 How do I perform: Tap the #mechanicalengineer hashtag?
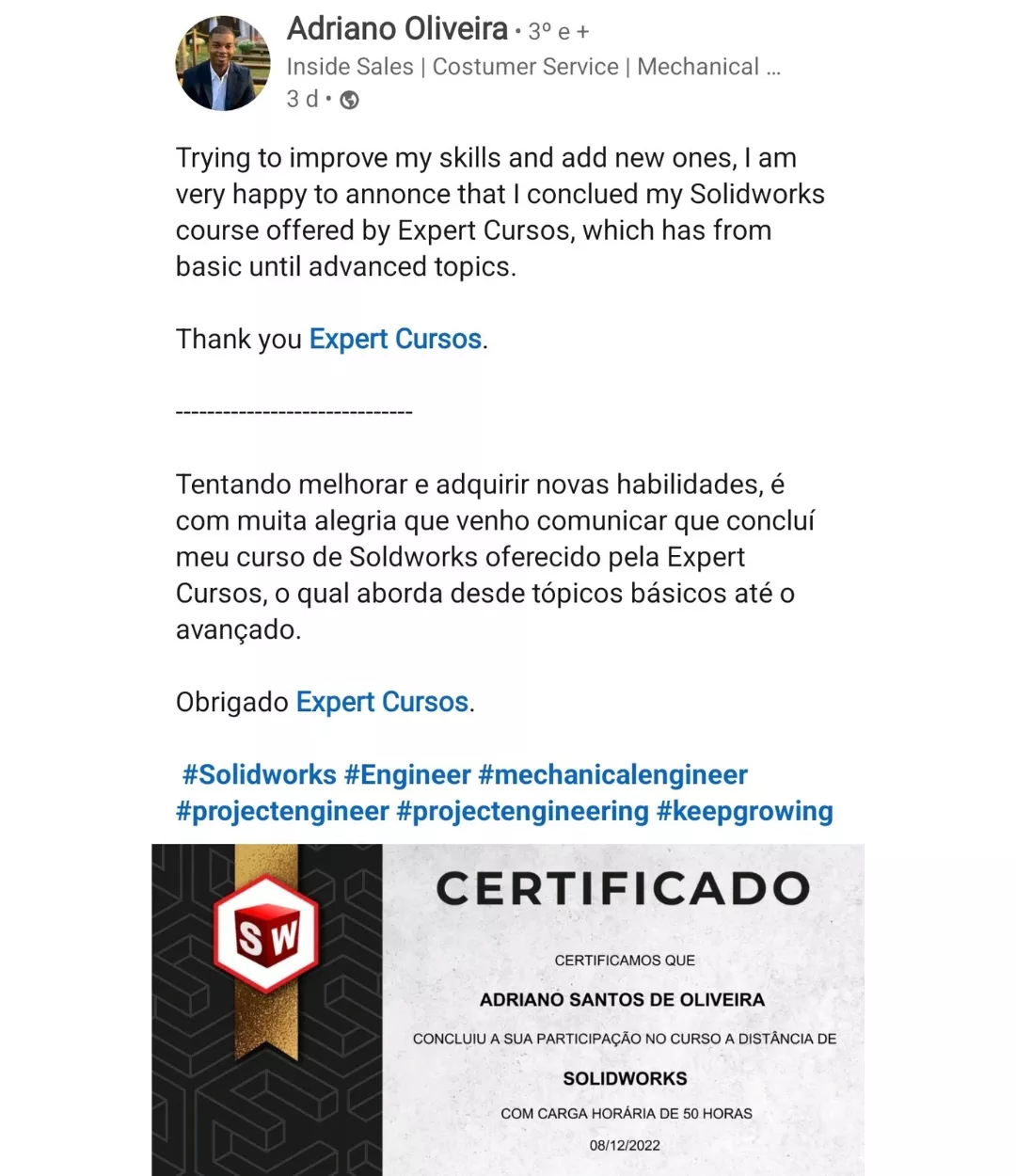pos(612,774)
